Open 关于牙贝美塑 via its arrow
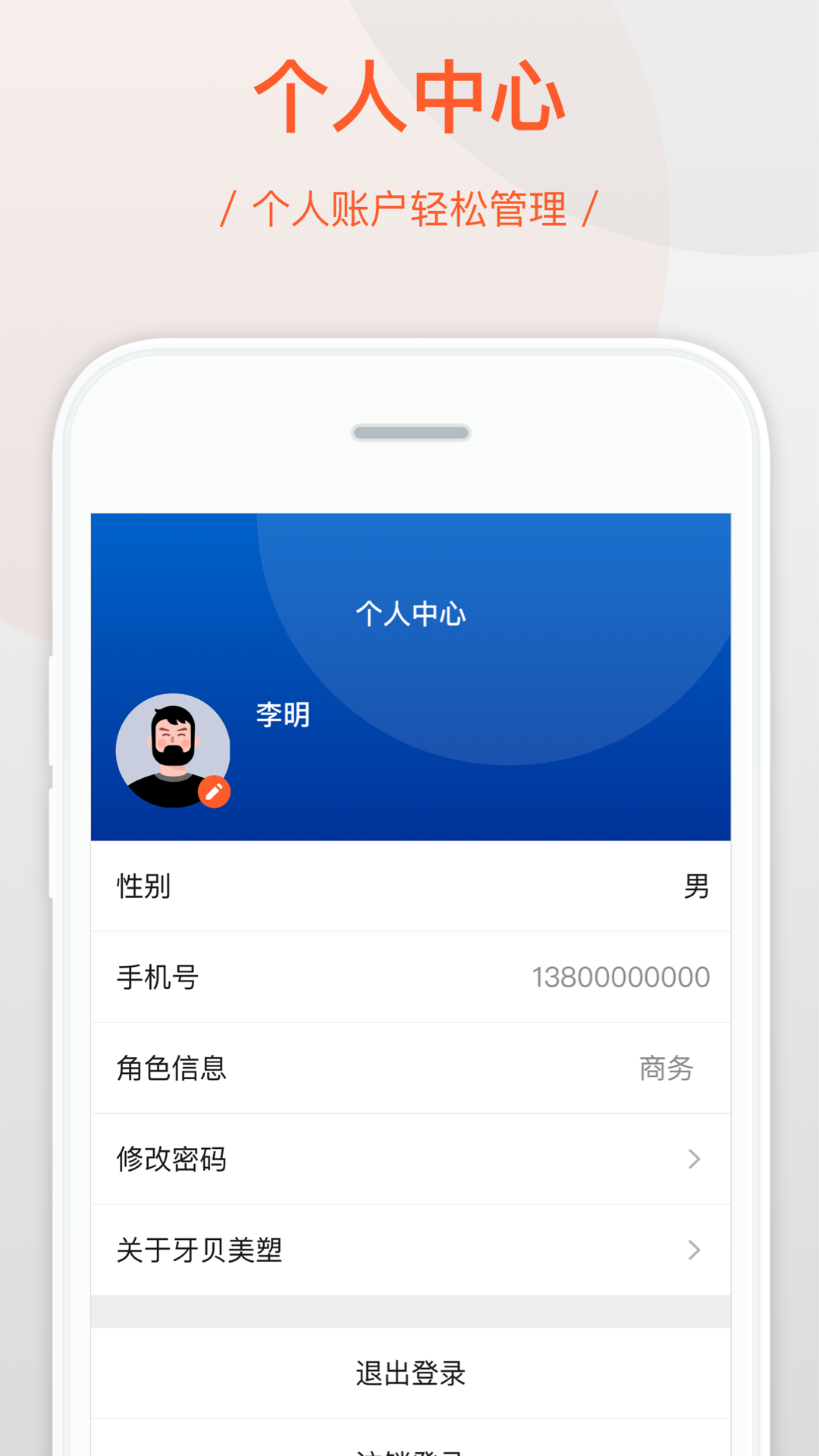This screenshot has width=819, height=1456. 692,1250
